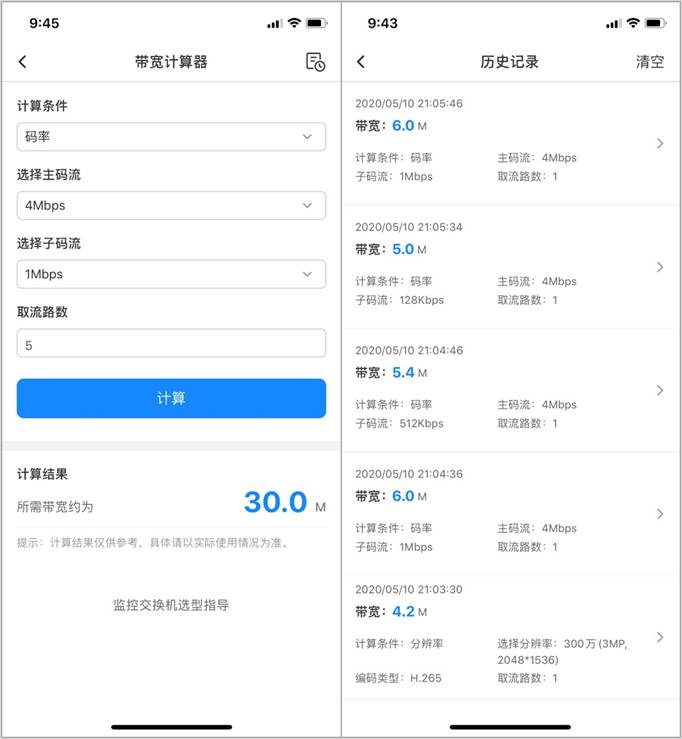Open the record from 2020/05/10 21:05:46
Image resolution: width=682 pixels, height=739 pixels.
(x=510, y=143)
